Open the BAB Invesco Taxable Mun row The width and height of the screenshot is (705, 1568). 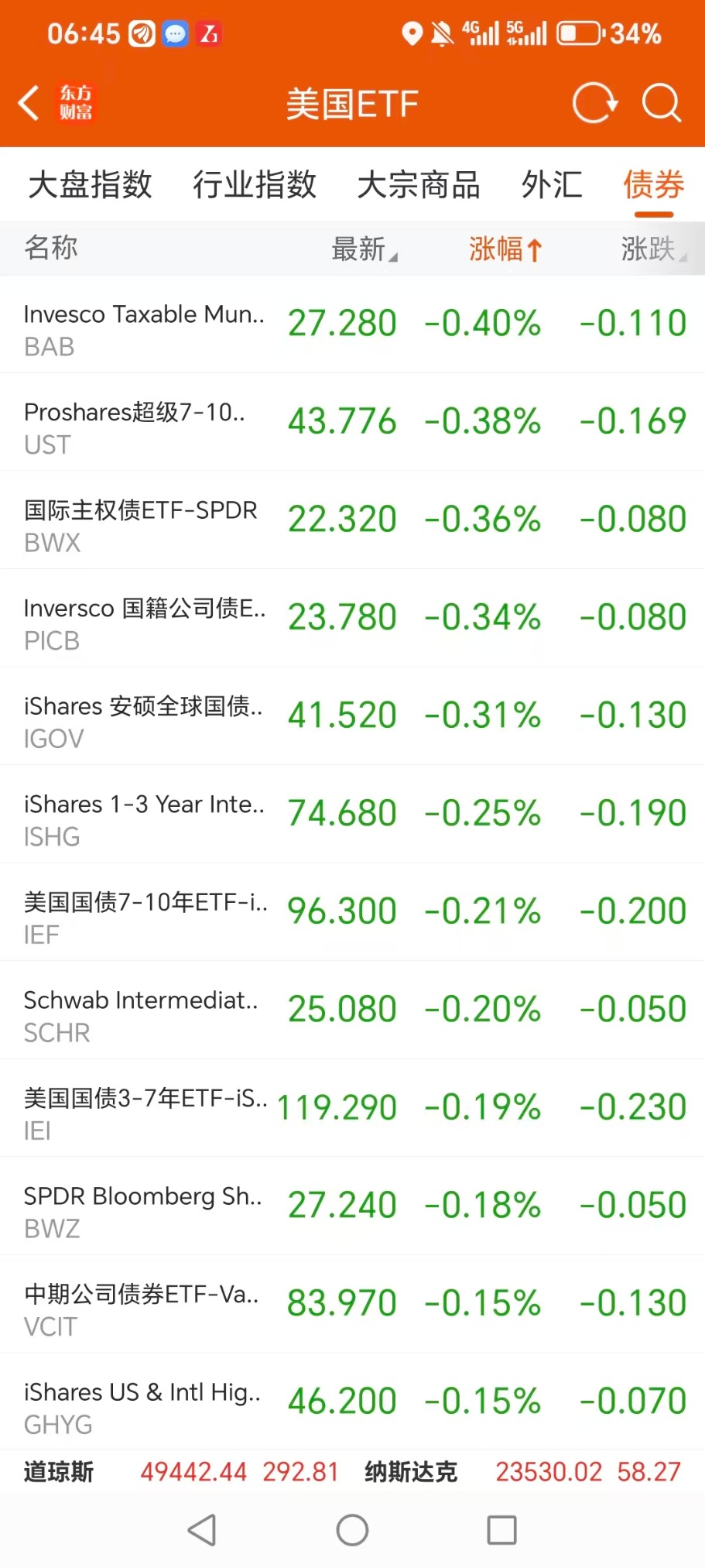tap(352, 324)
